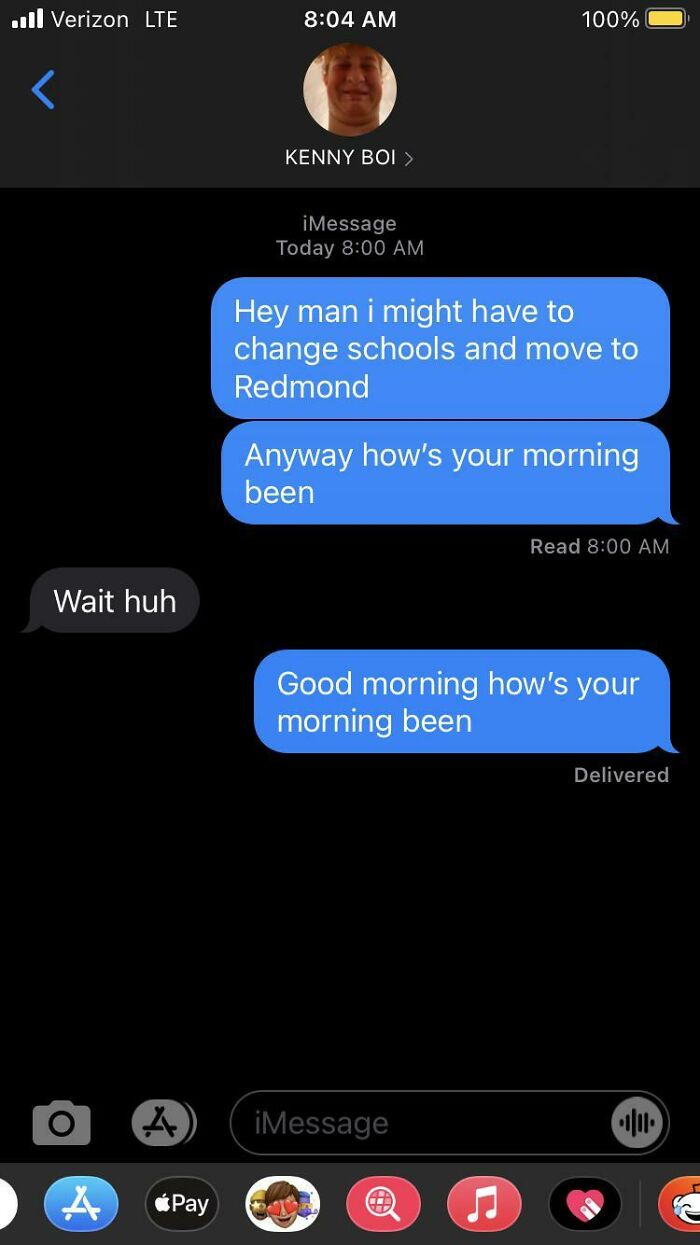Record an audio message

point(636,1123)
